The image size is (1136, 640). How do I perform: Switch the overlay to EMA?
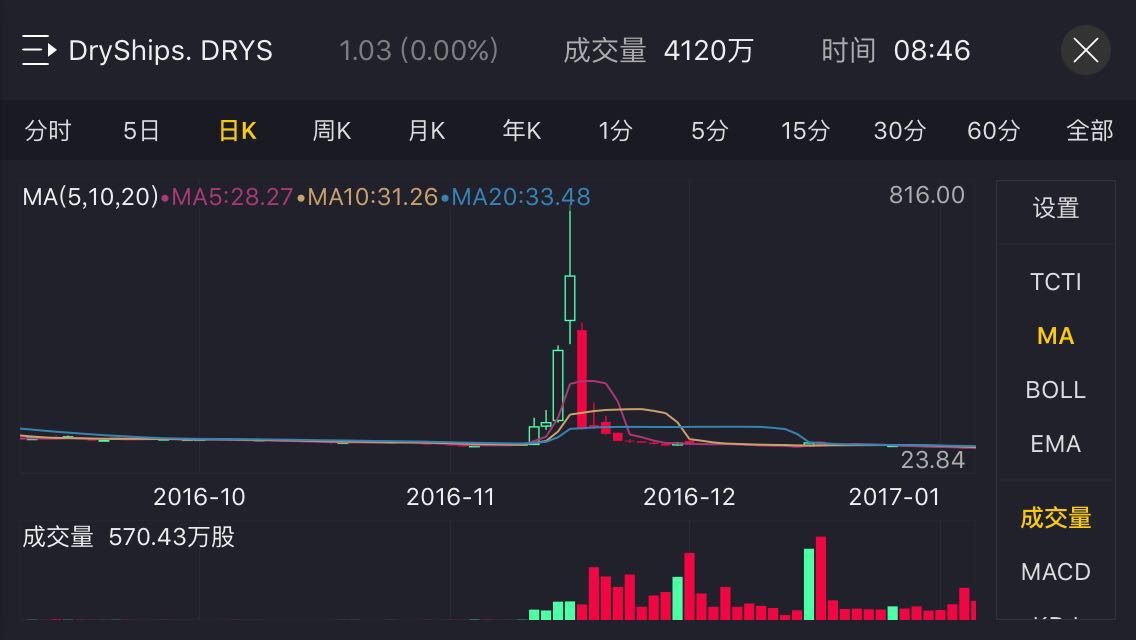point(1056,444)
